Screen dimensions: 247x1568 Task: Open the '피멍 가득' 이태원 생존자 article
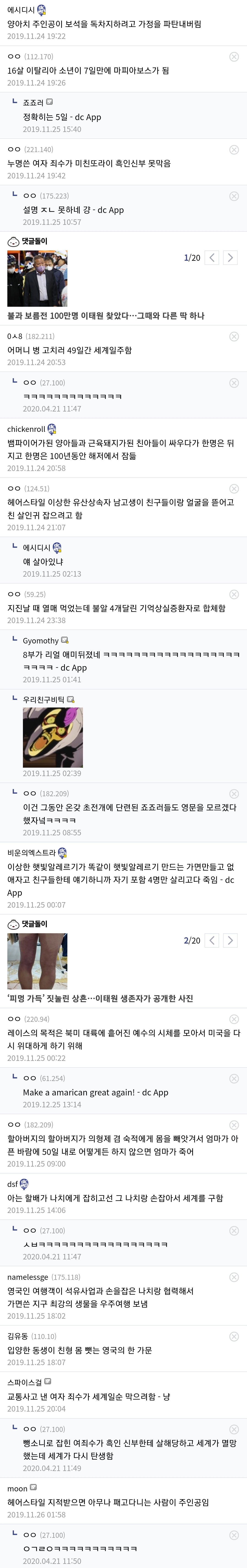(x=100, y=998)
